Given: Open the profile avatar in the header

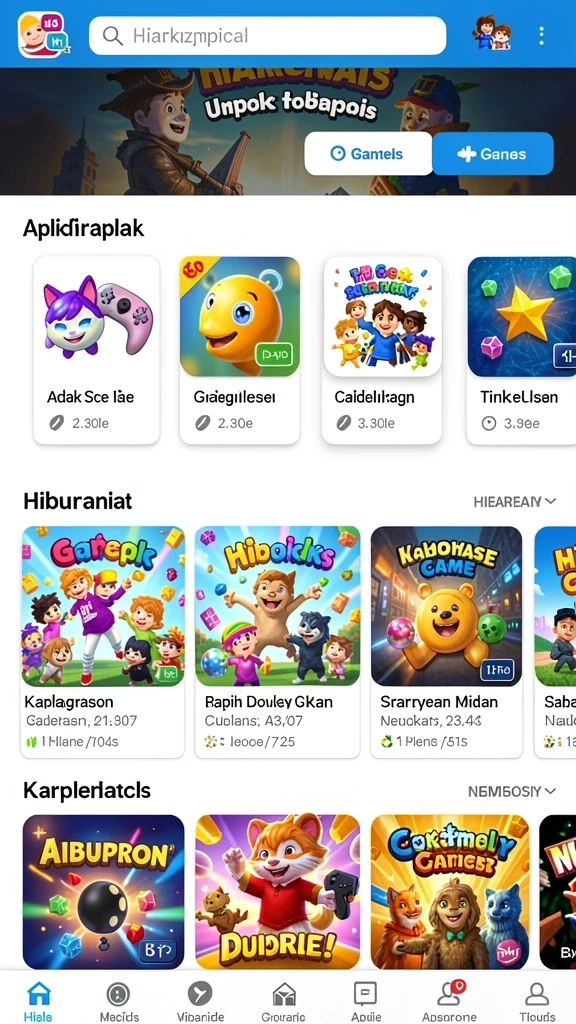Looking at the screenshot, I should click(492, 34).
